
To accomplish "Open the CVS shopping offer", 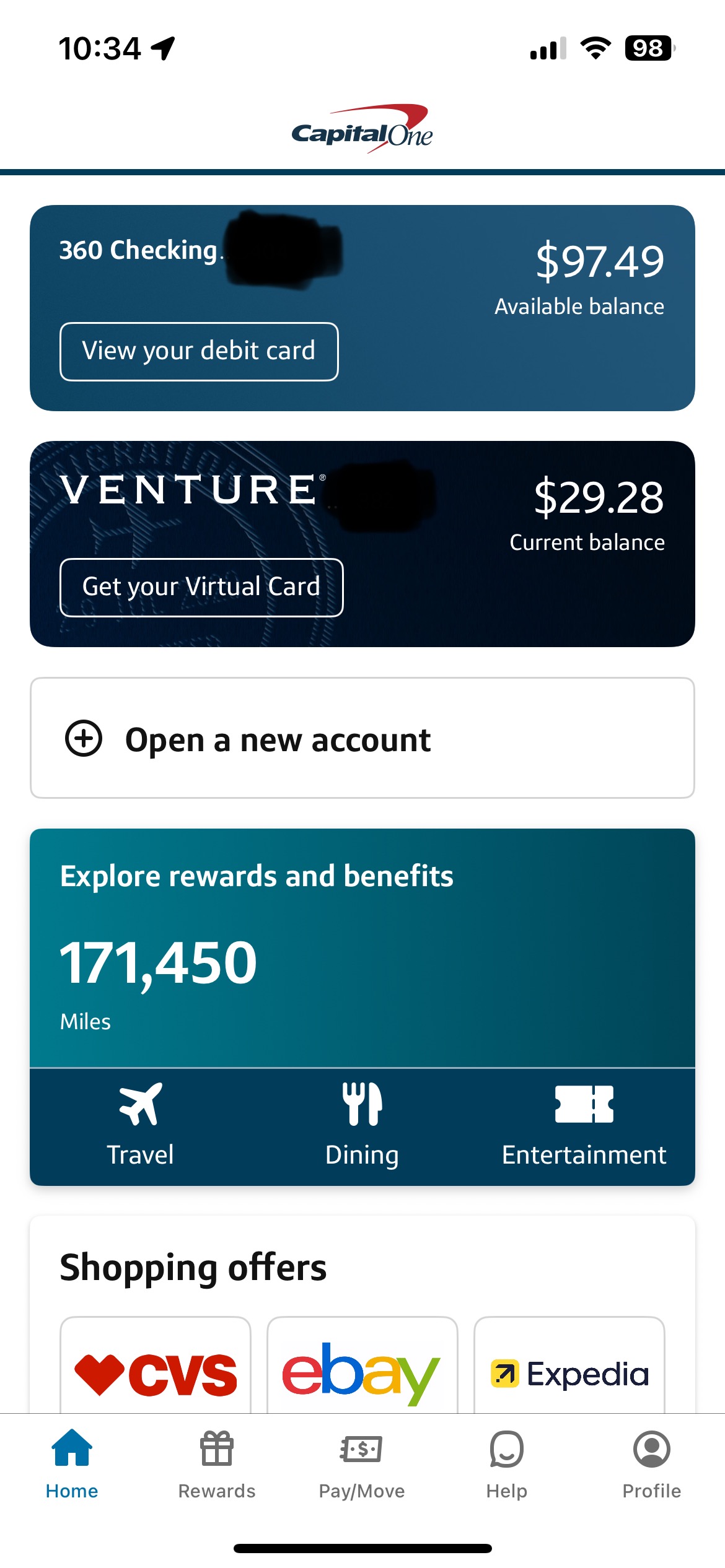I will tap(156, 1365).
